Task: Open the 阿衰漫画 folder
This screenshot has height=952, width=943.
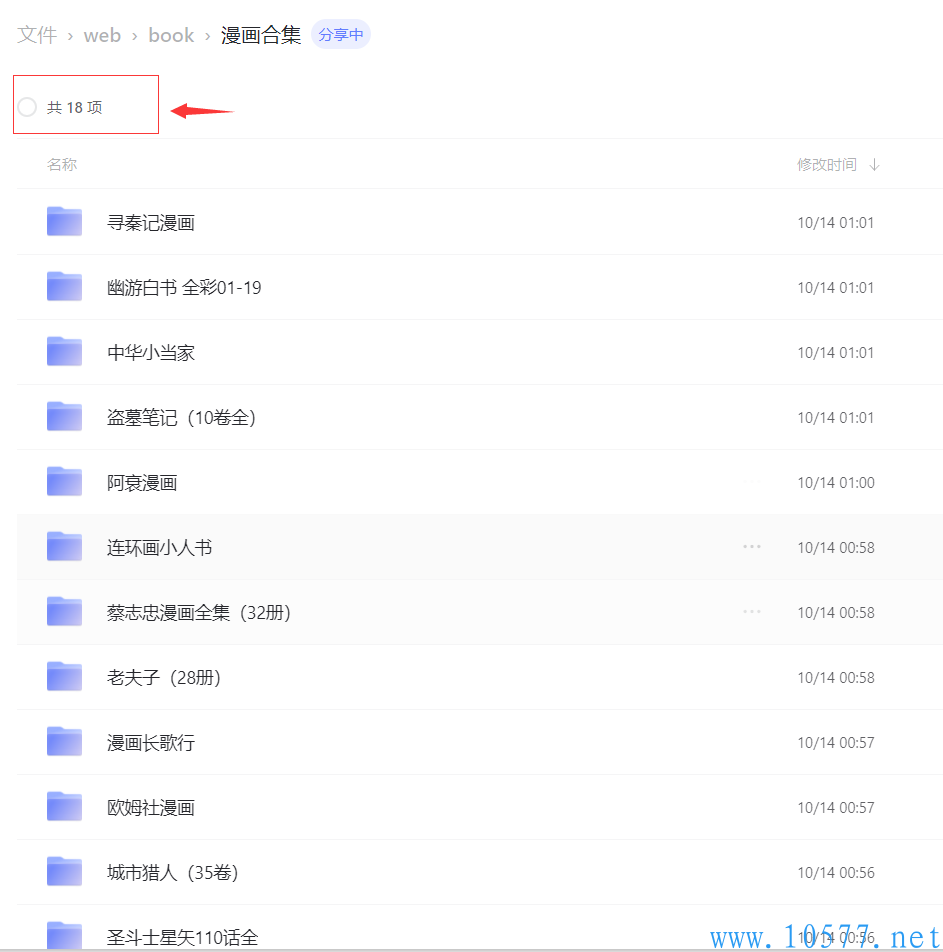Action: coord(142,483)
